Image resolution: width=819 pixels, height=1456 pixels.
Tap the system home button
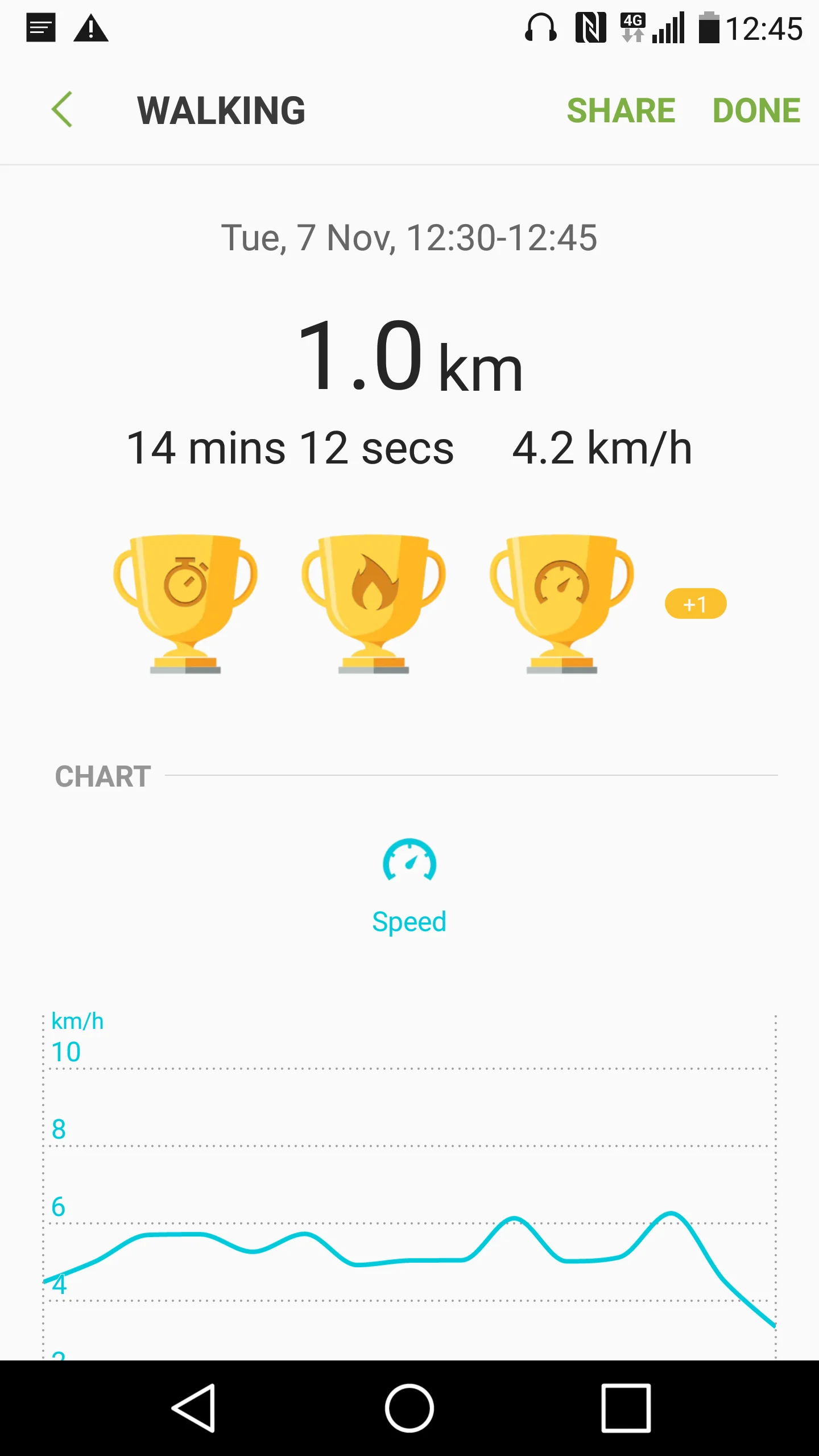pos(409,1408)
